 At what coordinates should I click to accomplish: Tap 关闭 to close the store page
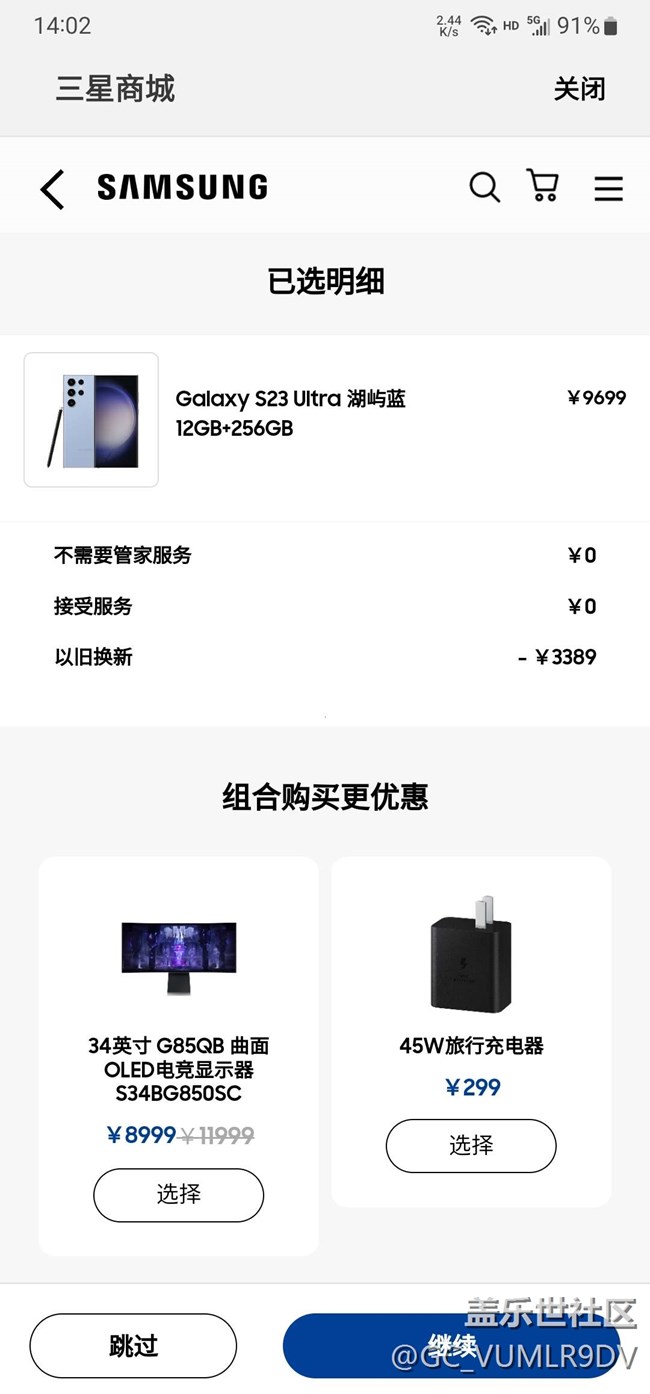coord(579,89)
